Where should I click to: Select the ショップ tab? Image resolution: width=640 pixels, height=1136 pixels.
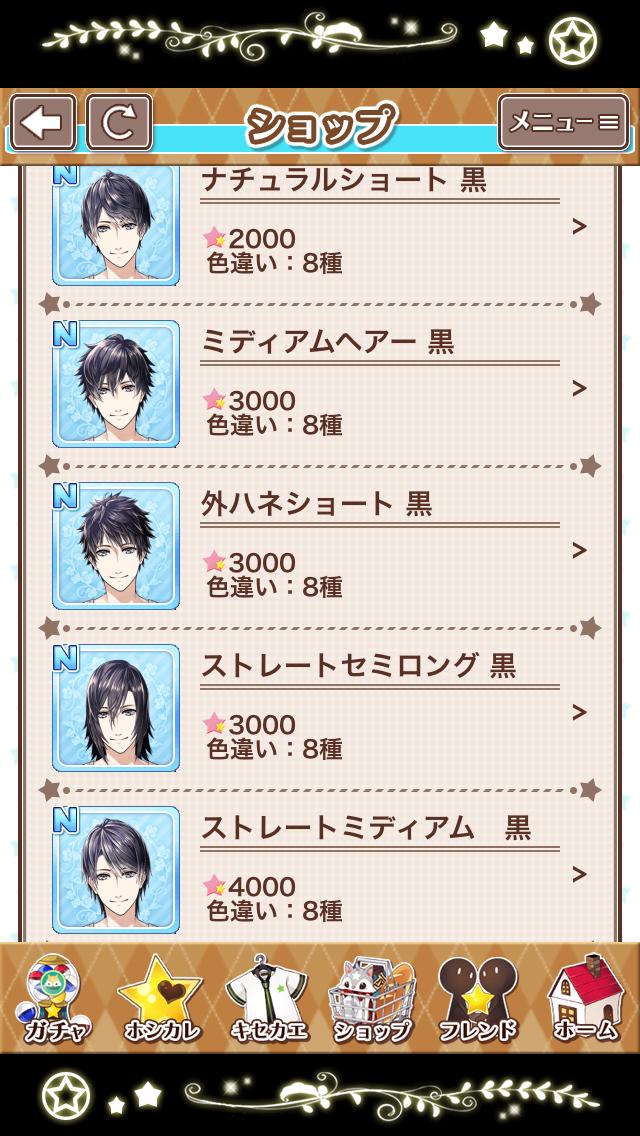point(371,998)
